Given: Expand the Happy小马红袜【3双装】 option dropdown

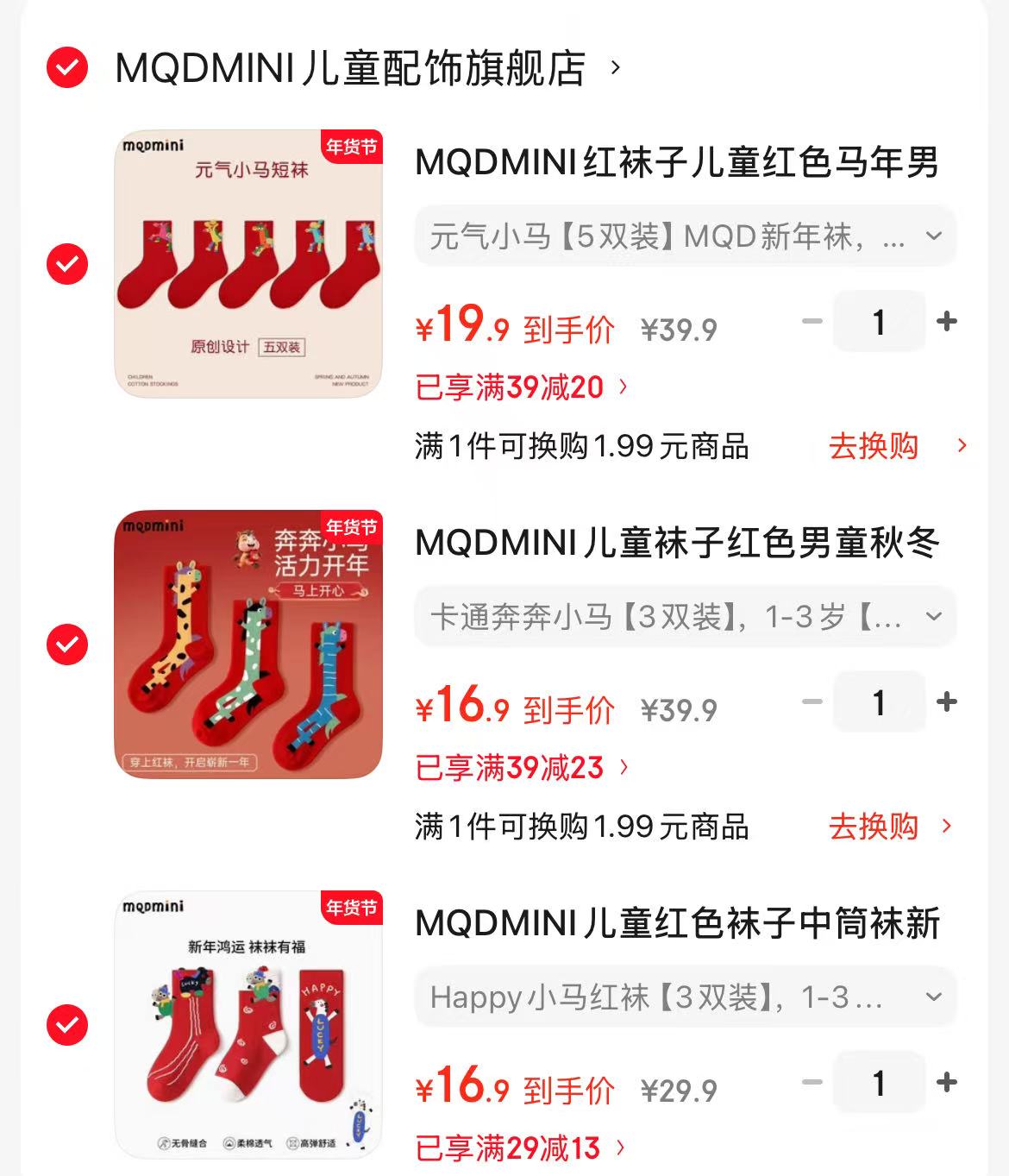Looking at the screenshot, I should [685, 997].
